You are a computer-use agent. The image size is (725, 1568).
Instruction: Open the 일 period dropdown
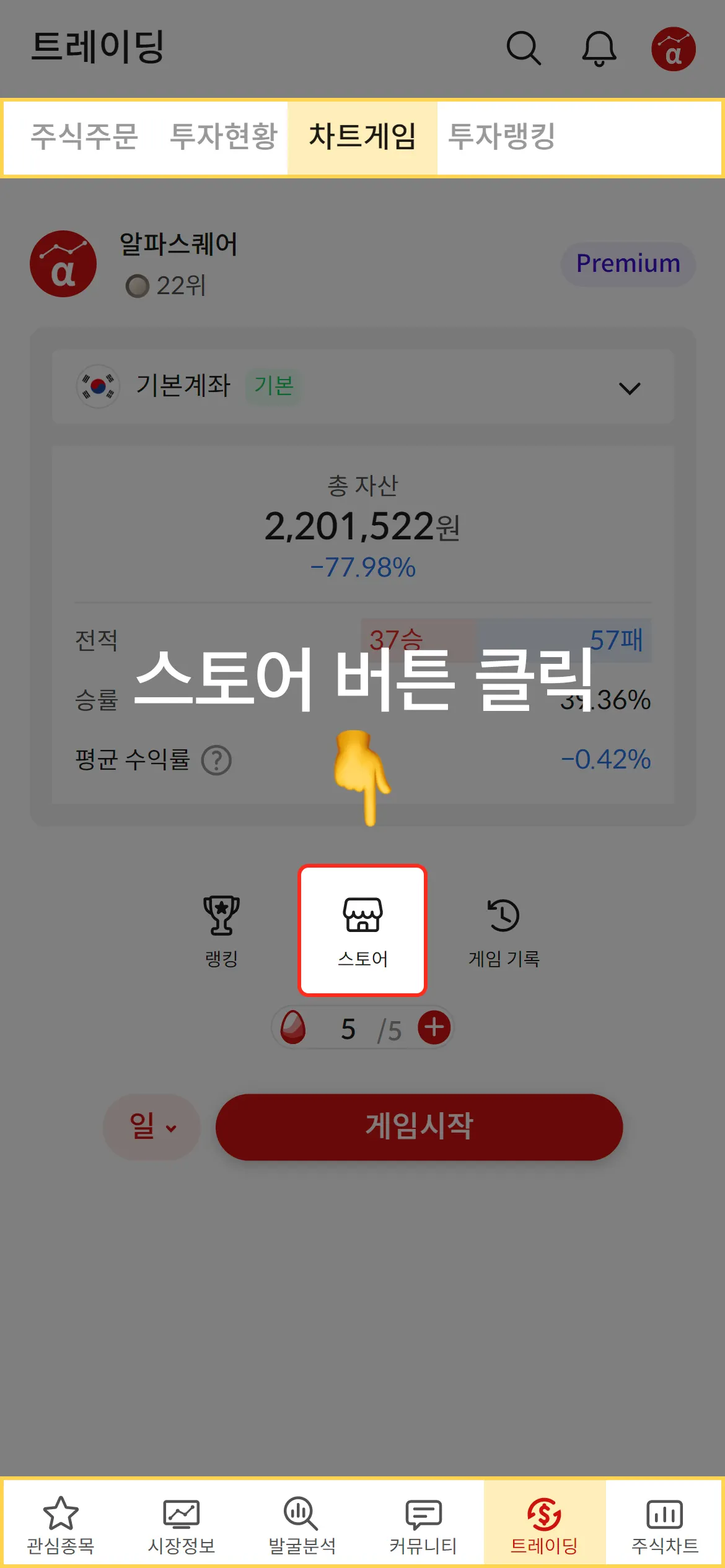pos(152,1127)
